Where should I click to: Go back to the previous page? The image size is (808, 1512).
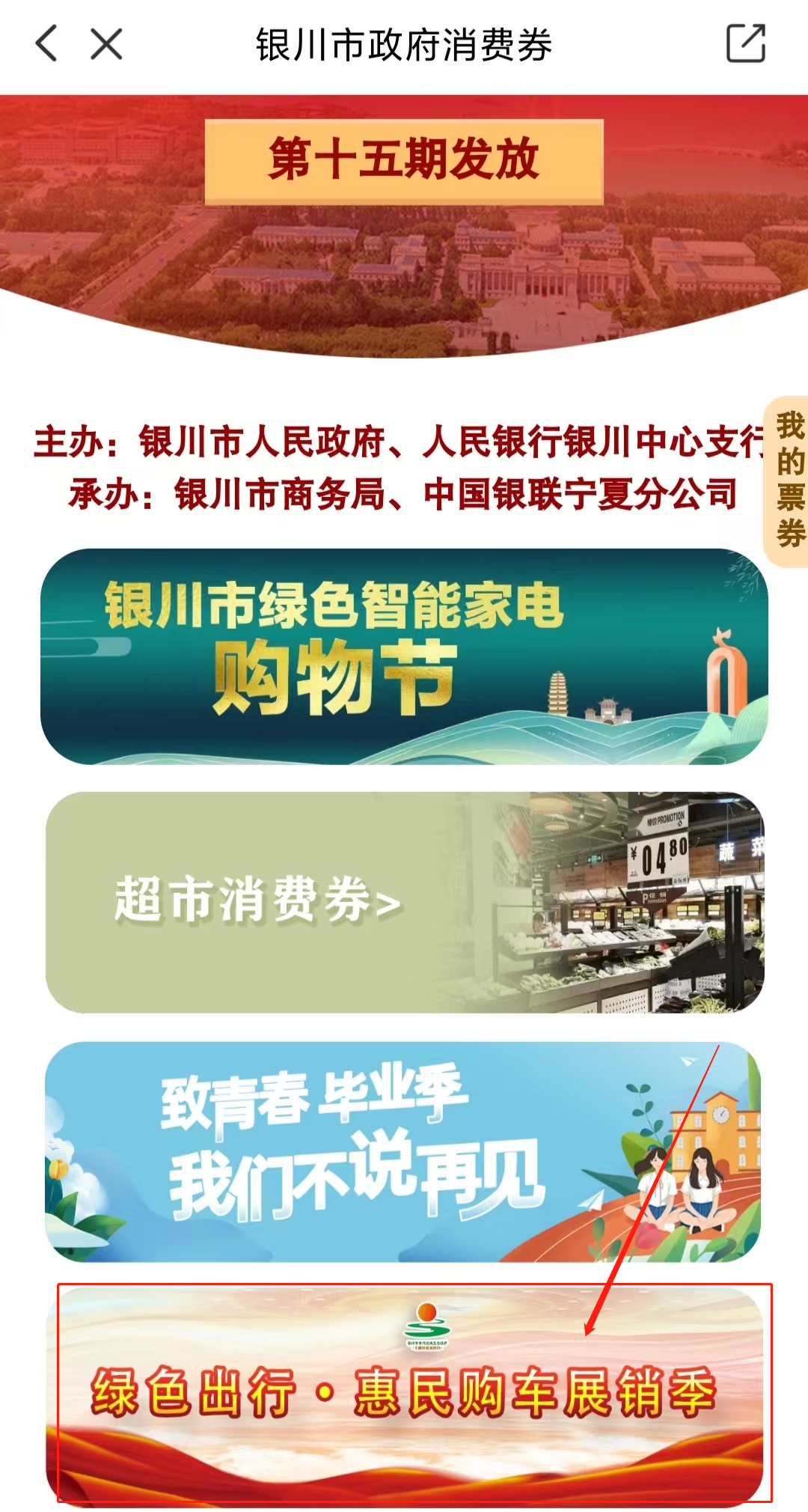point(46,43)
